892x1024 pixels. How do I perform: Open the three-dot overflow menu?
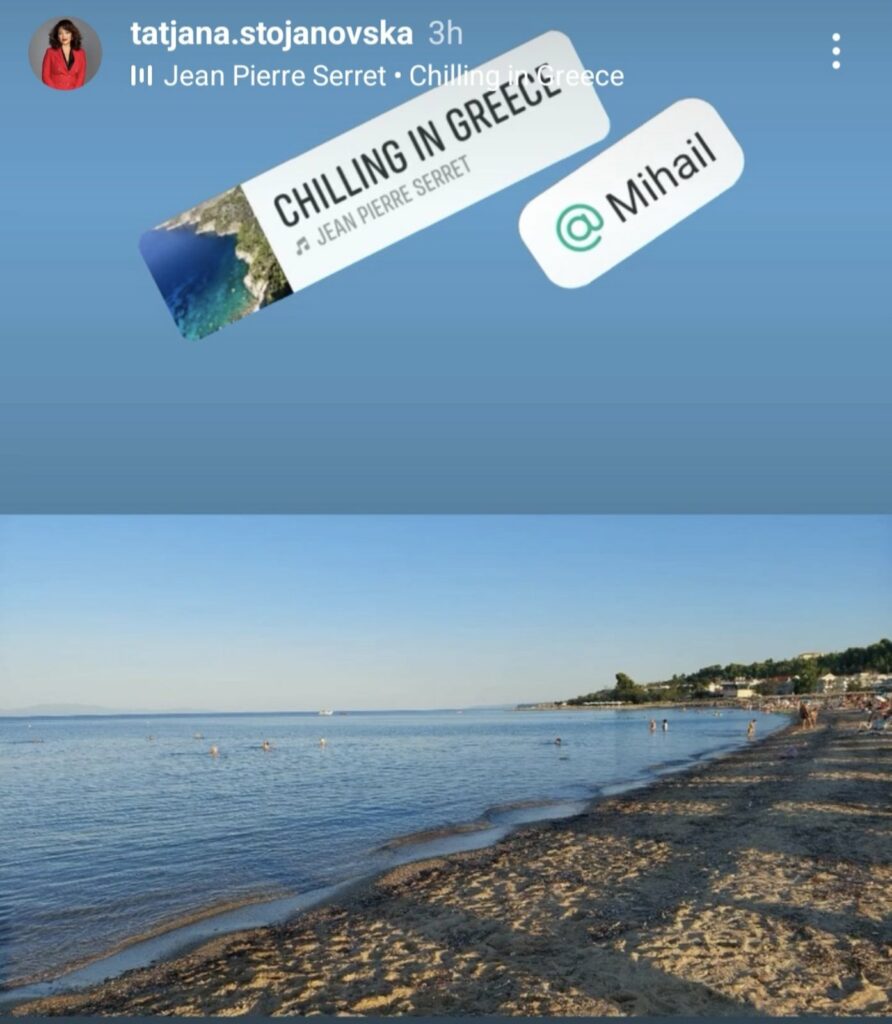(x=836, y=51)
